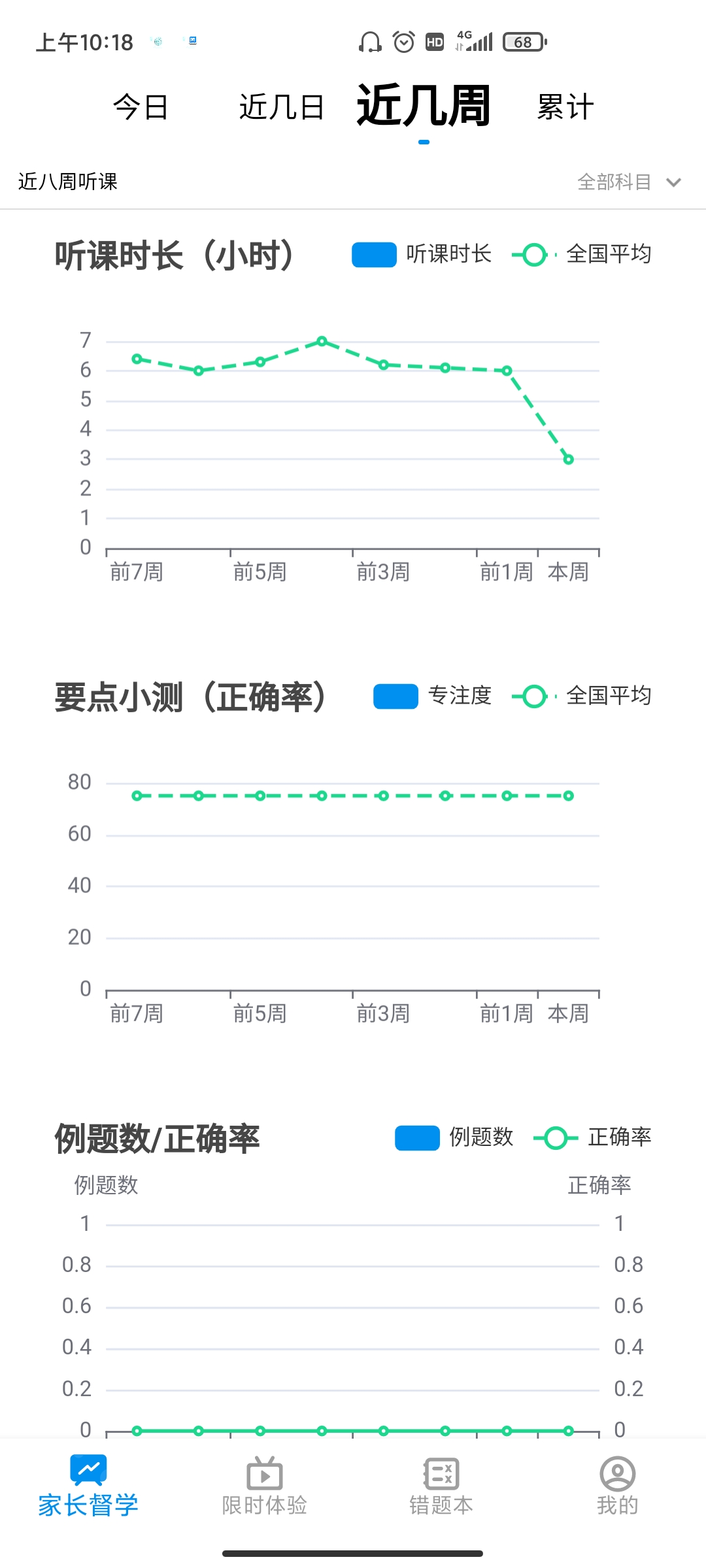Click the 全国平均 green circle legend
706x1568 pixels.
534,255
